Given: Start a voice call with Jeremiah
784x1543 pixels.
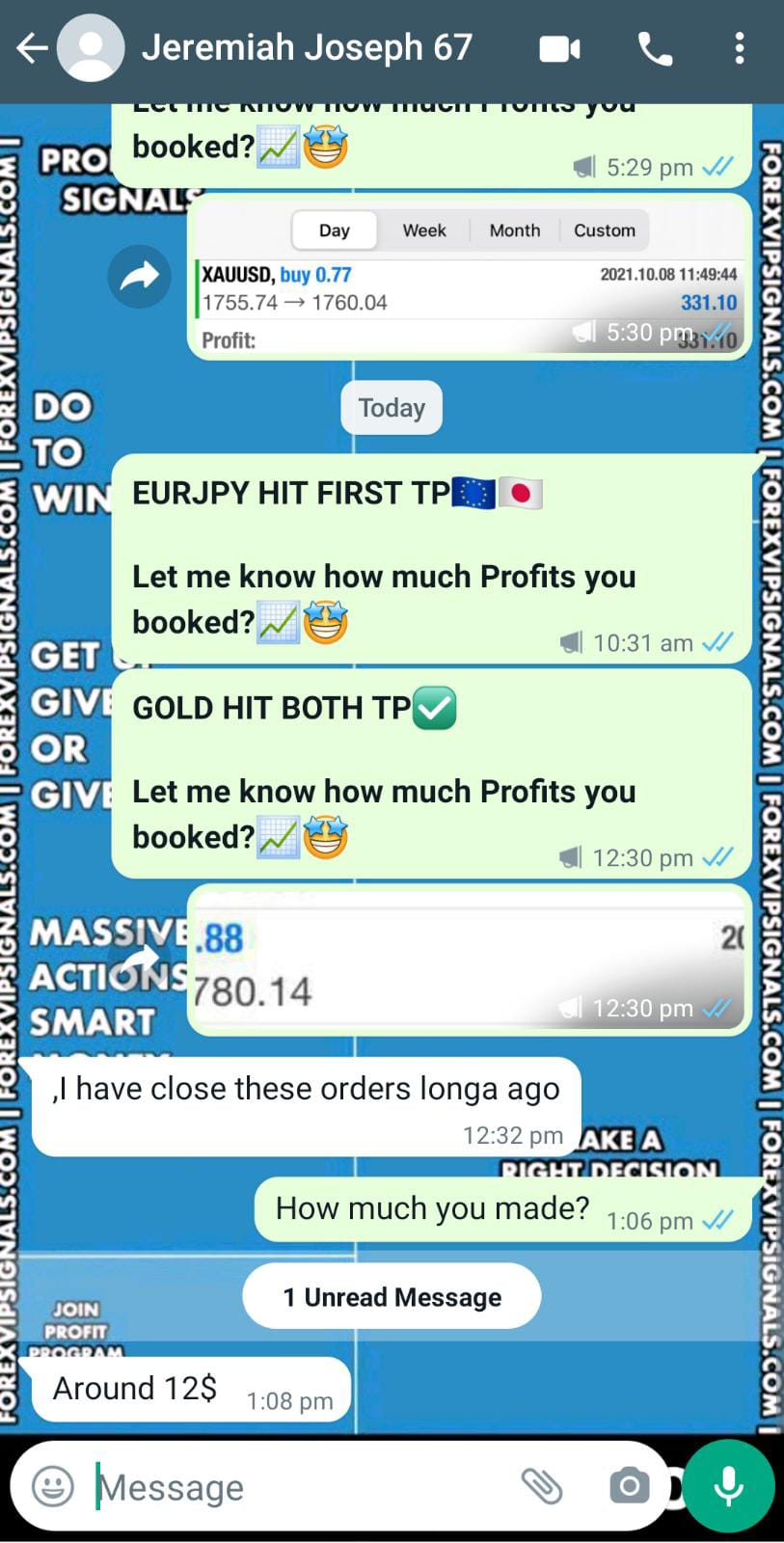Looking at the screenshot, I should pyautogui.click(x=655, y=48).
